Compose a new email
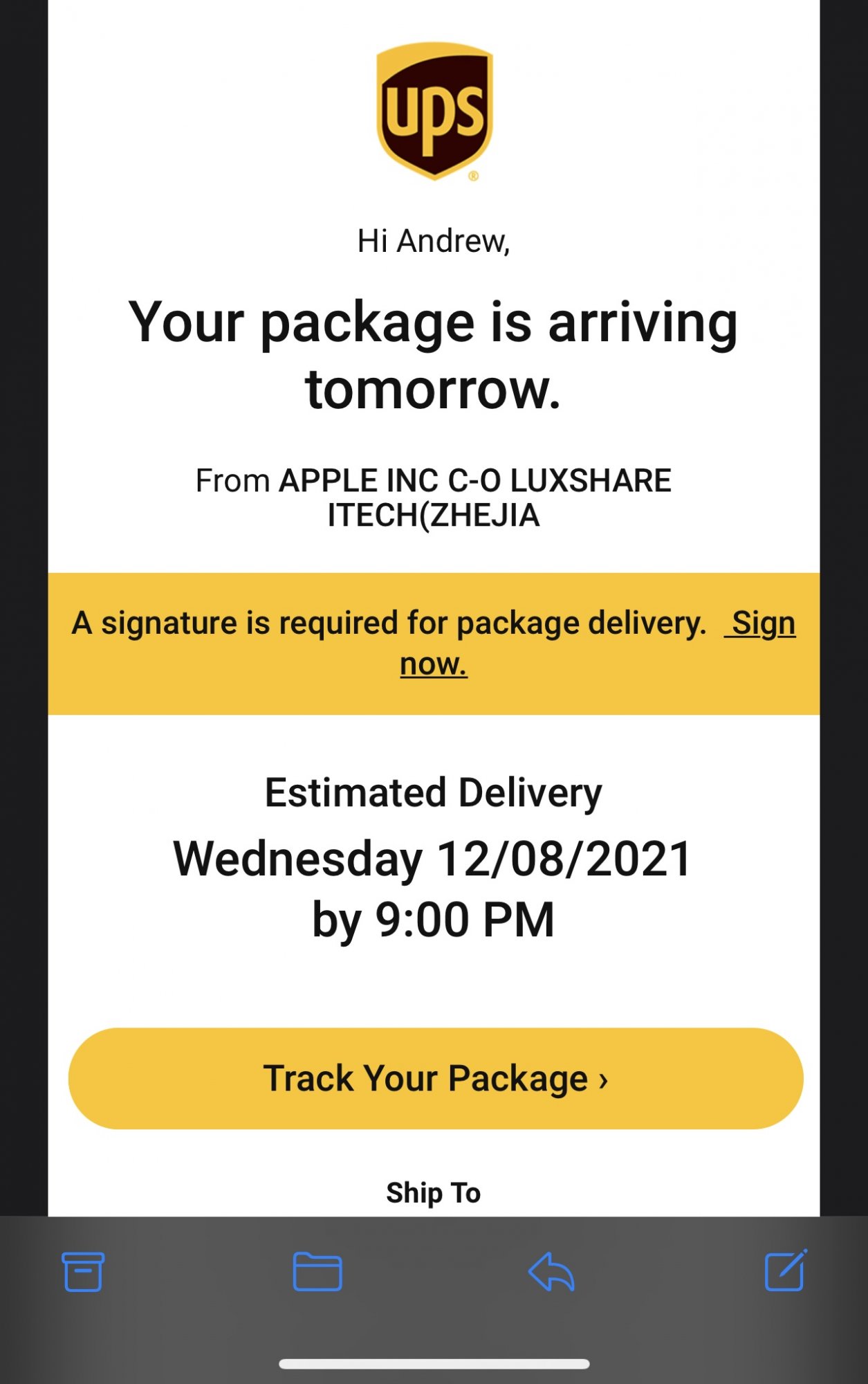 [x=786, y=1271]
